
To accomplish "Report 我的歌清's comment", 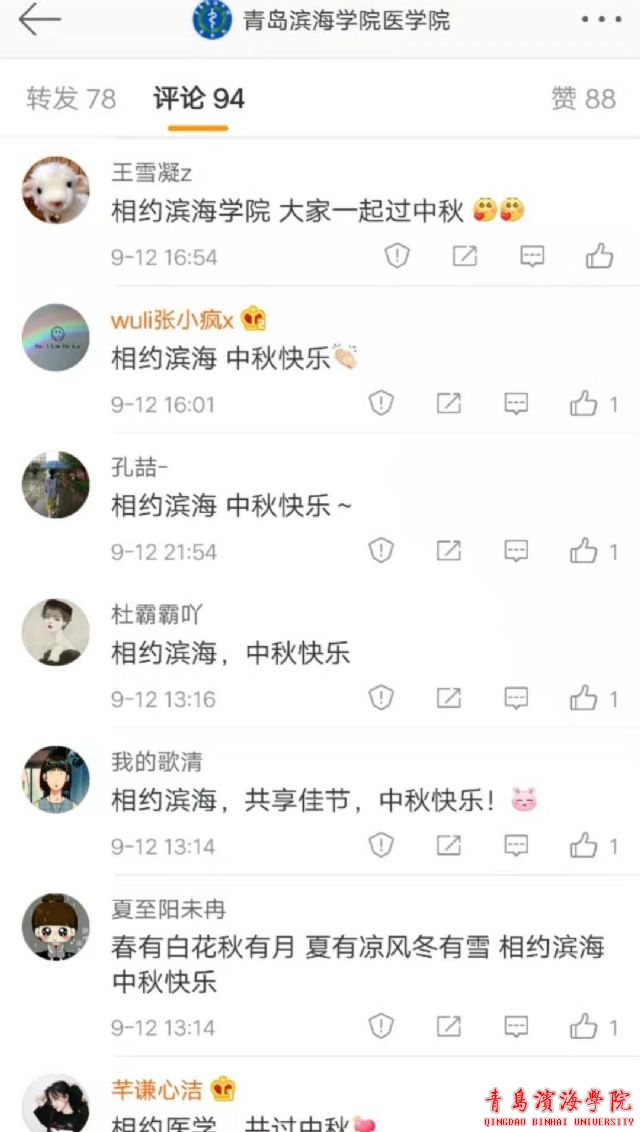I will click(x=381, y=846).
